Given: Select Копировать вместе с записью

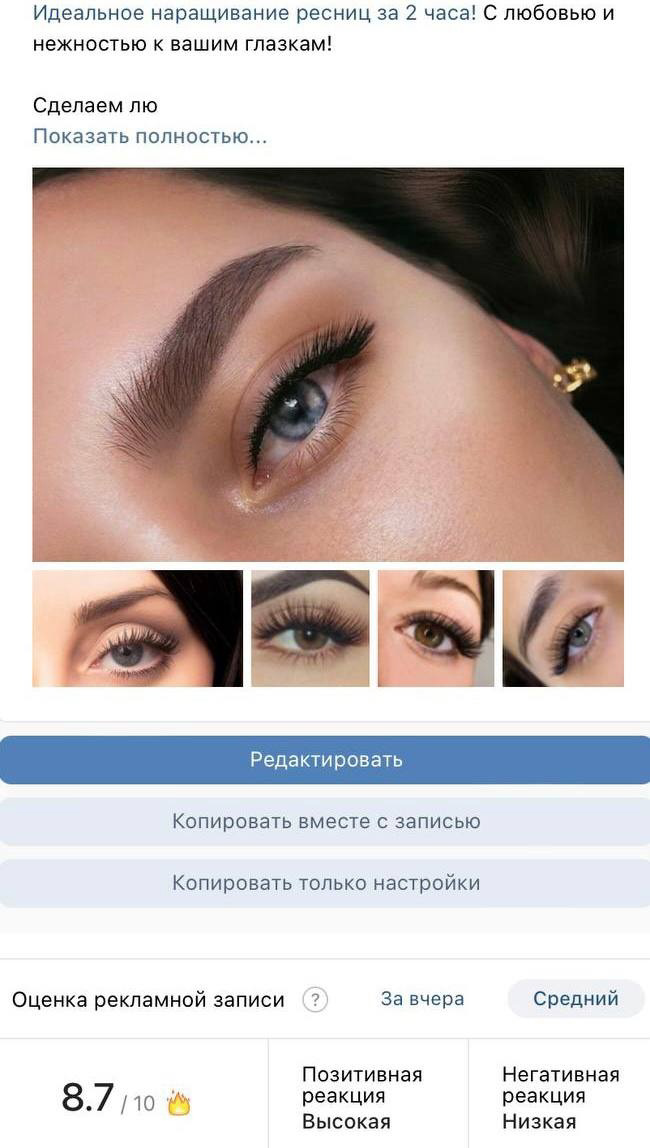Looking at the screenshot, I should coord(325,821).
